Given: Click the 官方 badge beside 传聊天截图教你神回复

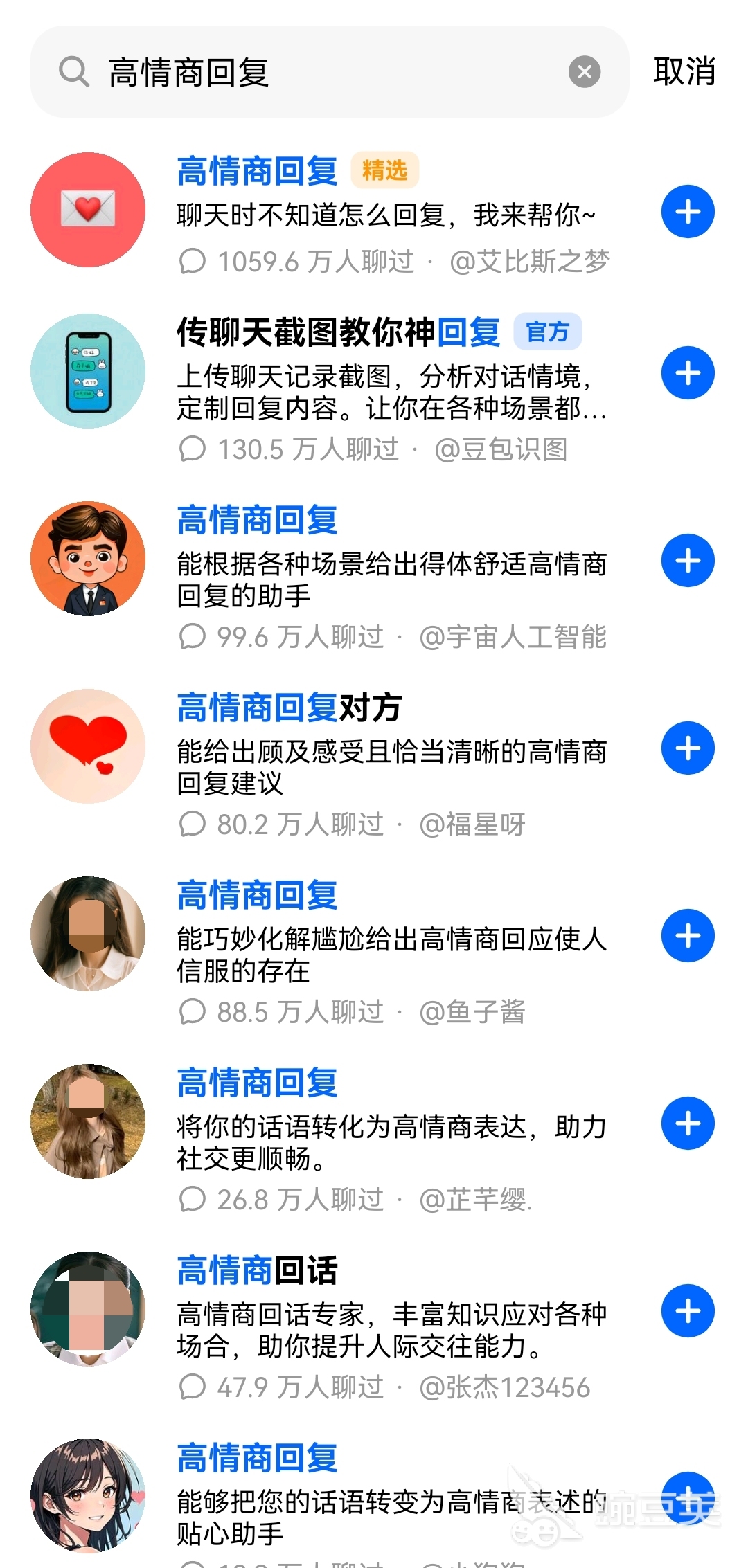Looking at the screenshot, I should click(548, 332).
